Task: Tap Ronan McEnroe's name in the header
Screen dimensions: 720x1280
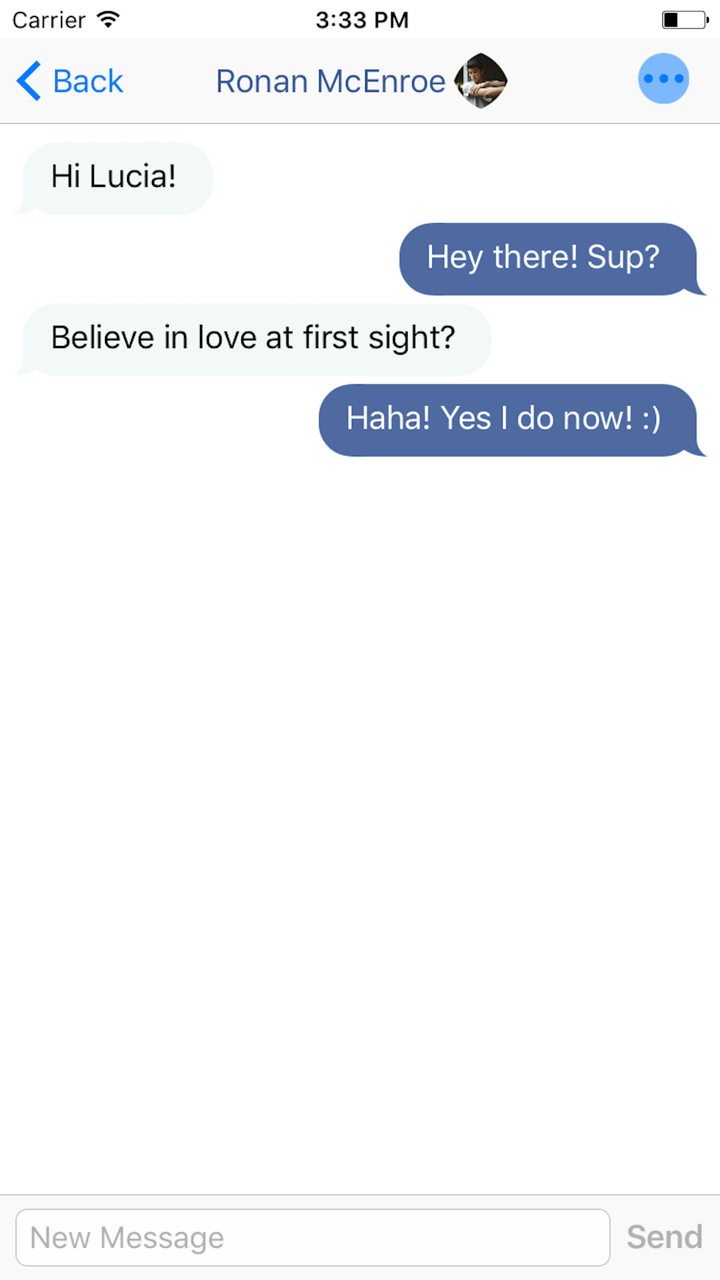Action: pyautogui.click(x=330, y=81)
